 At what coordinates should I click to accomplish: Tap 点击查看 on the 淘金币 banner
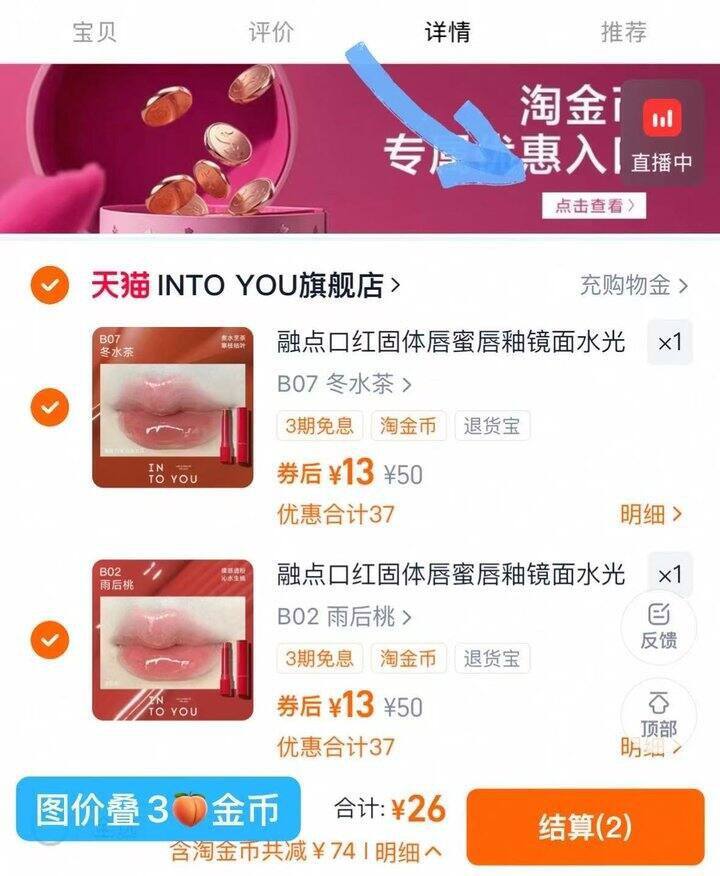(x=594, y=206)
